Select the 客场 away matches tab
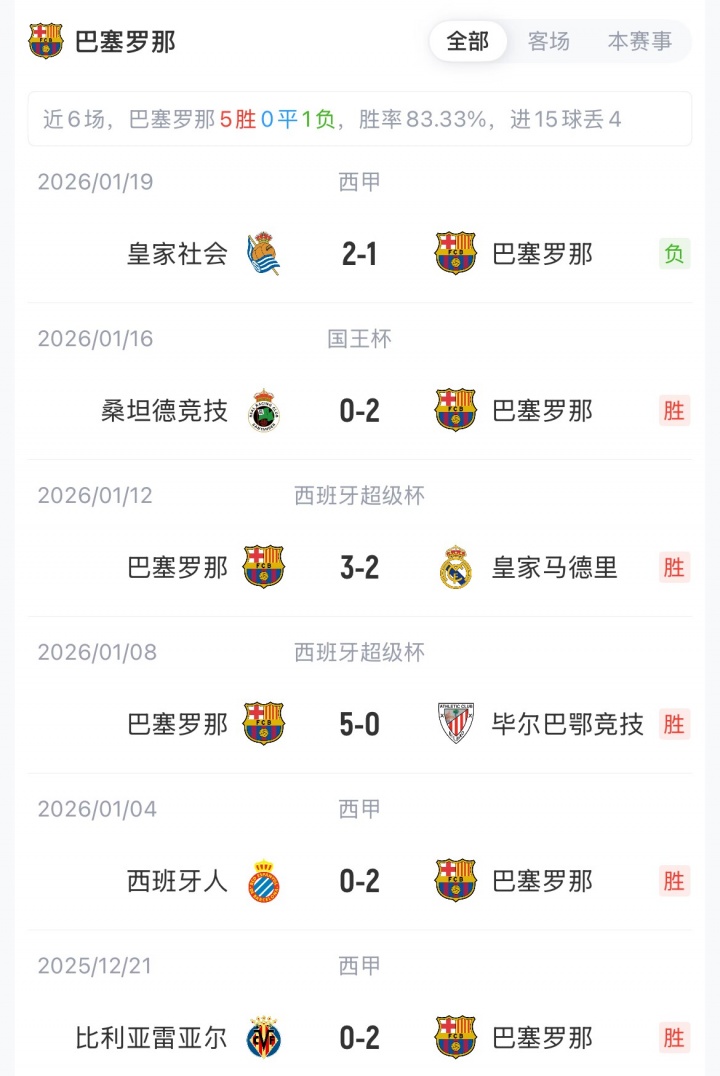The width and height of the screenshot is (720, 1076). point(549,42)
